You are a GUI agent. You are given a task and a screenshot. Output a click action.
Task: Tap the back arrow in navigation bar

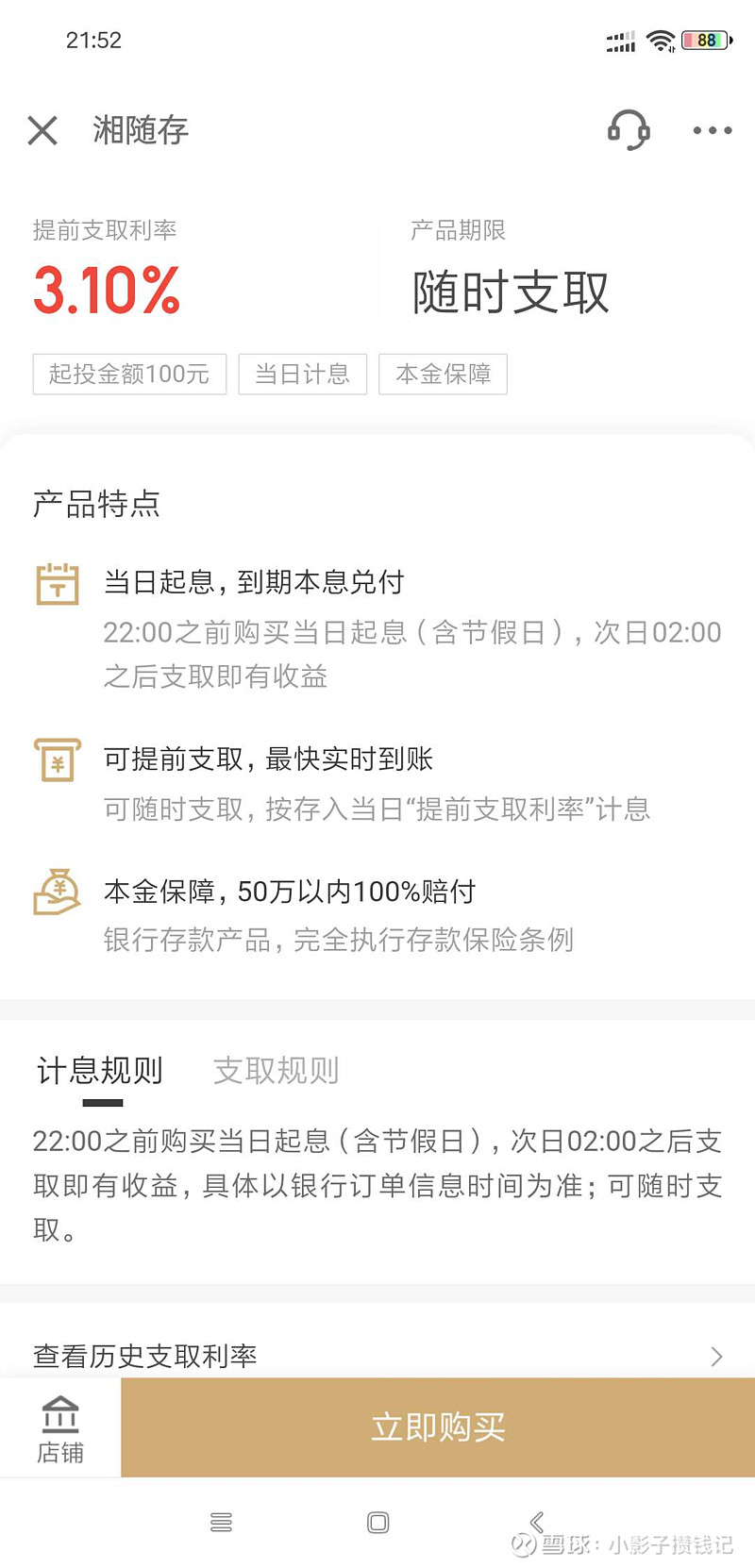[535, 1523]
